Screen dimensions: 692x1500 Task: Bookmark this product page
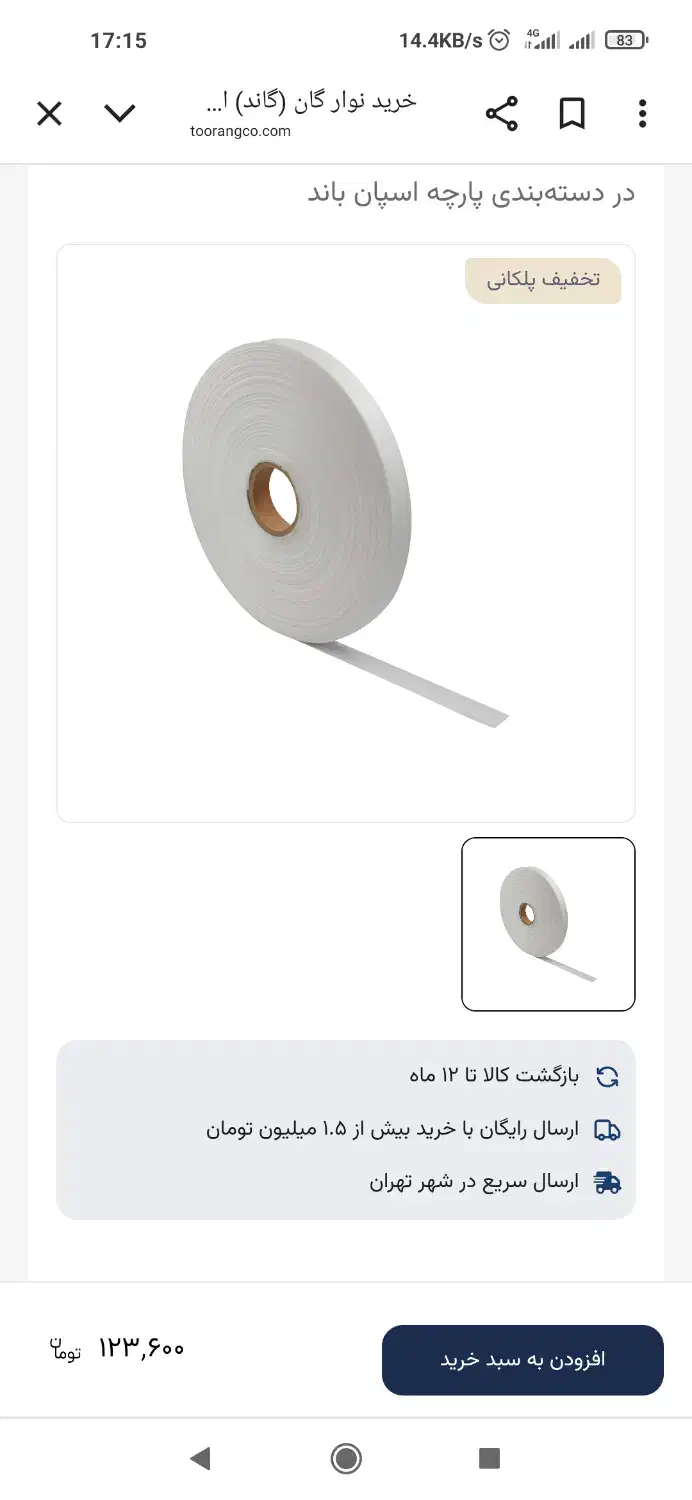pos(571,114)
